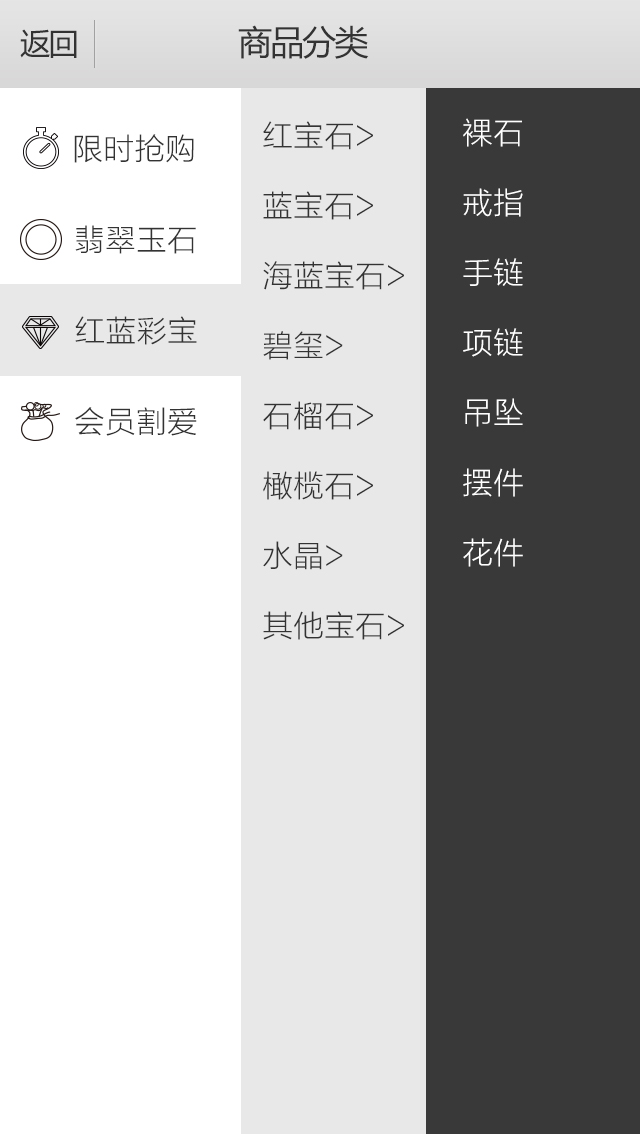
Task: Open 摆件 product type
Action: coord(493,483)
